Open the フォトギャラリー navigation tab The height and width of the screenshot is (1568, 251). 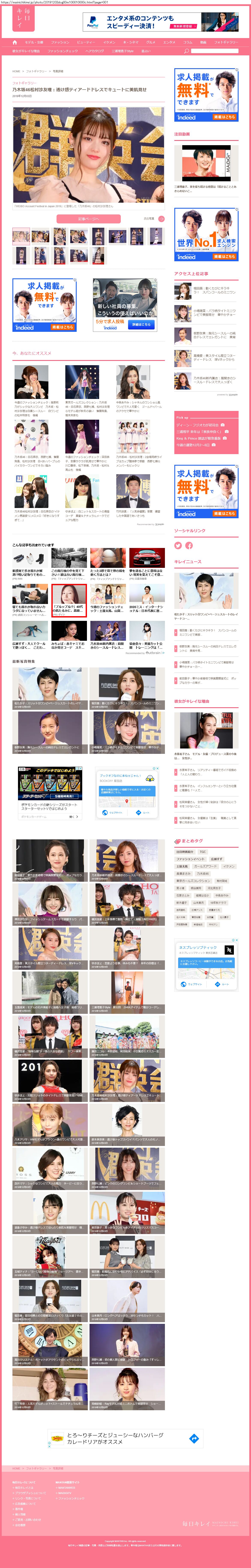pos(226,42)
